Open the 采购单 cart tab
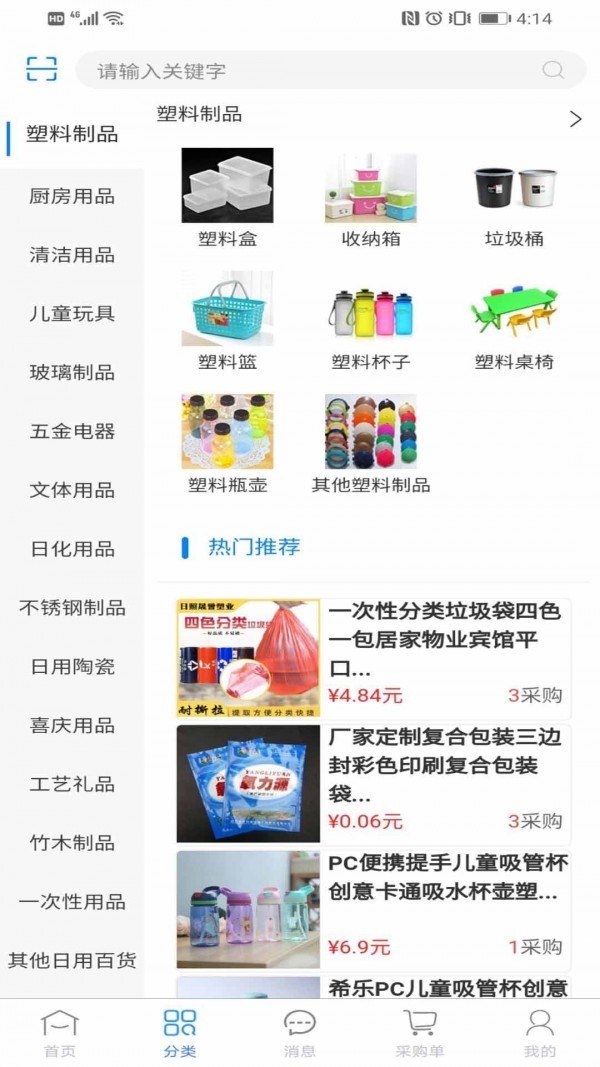Screen dimensions: 600x1067 coord(420,1033)
